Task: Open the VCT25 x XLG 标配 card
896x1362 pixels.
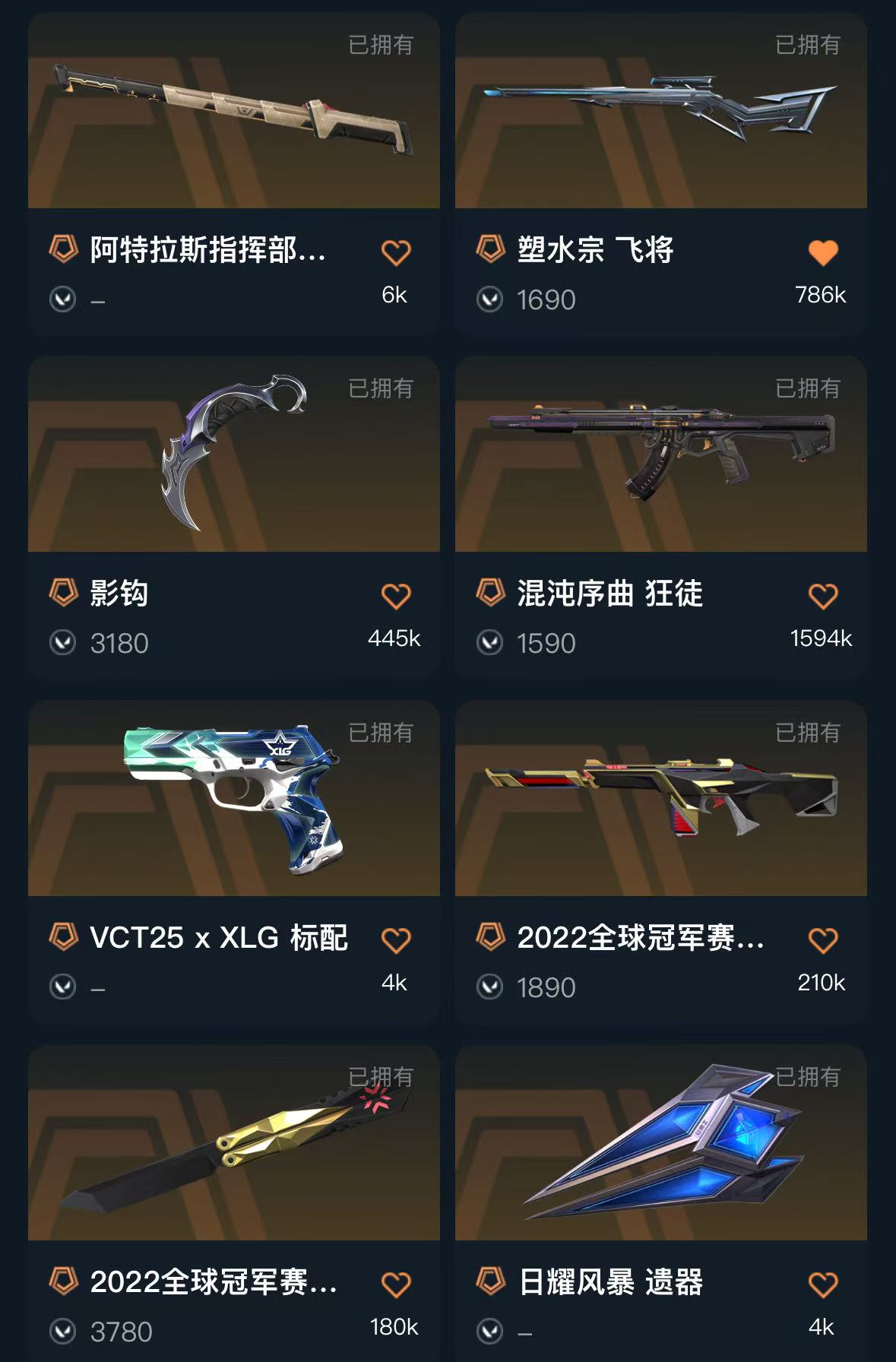Action: [233, 798]
